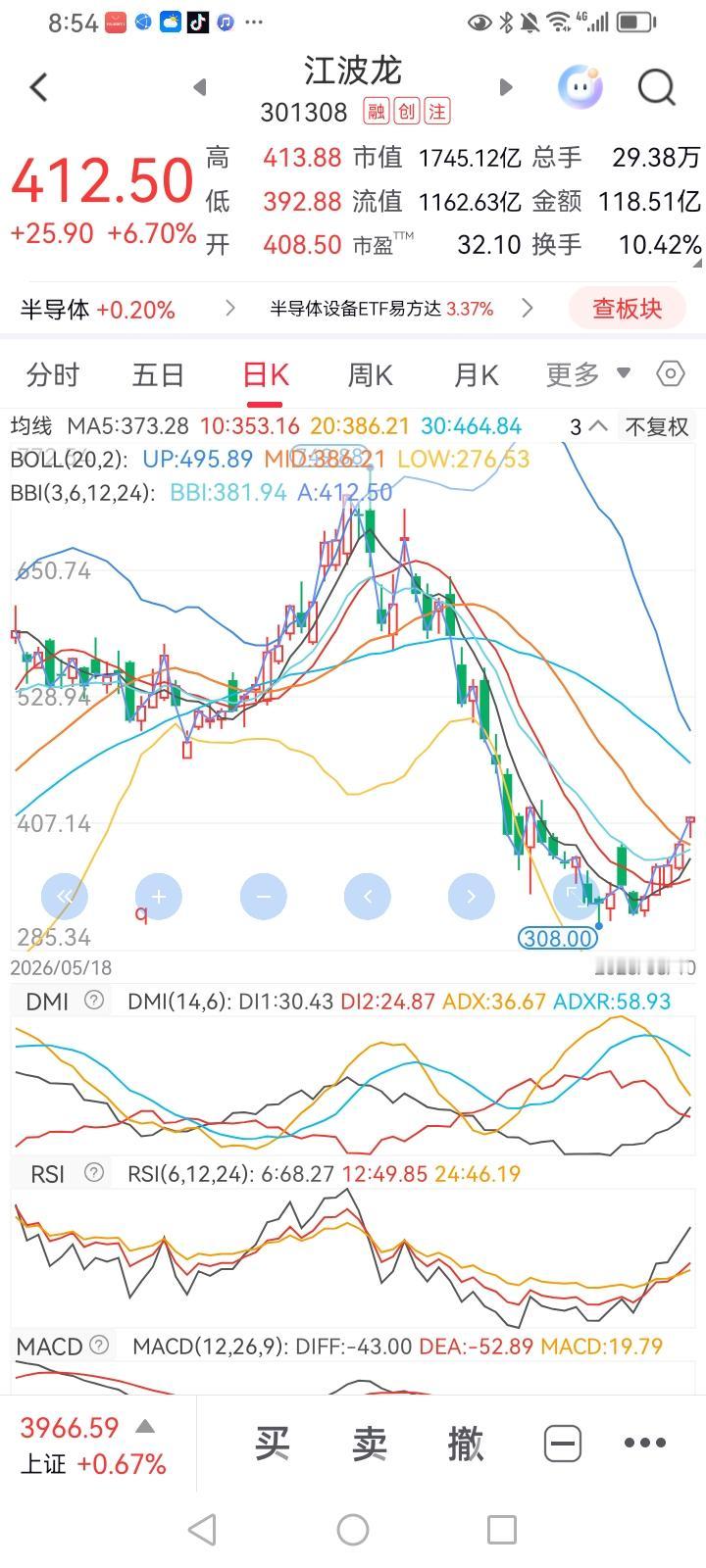
Task: Switch to the 分时 tab
Action: coord(53,375)
